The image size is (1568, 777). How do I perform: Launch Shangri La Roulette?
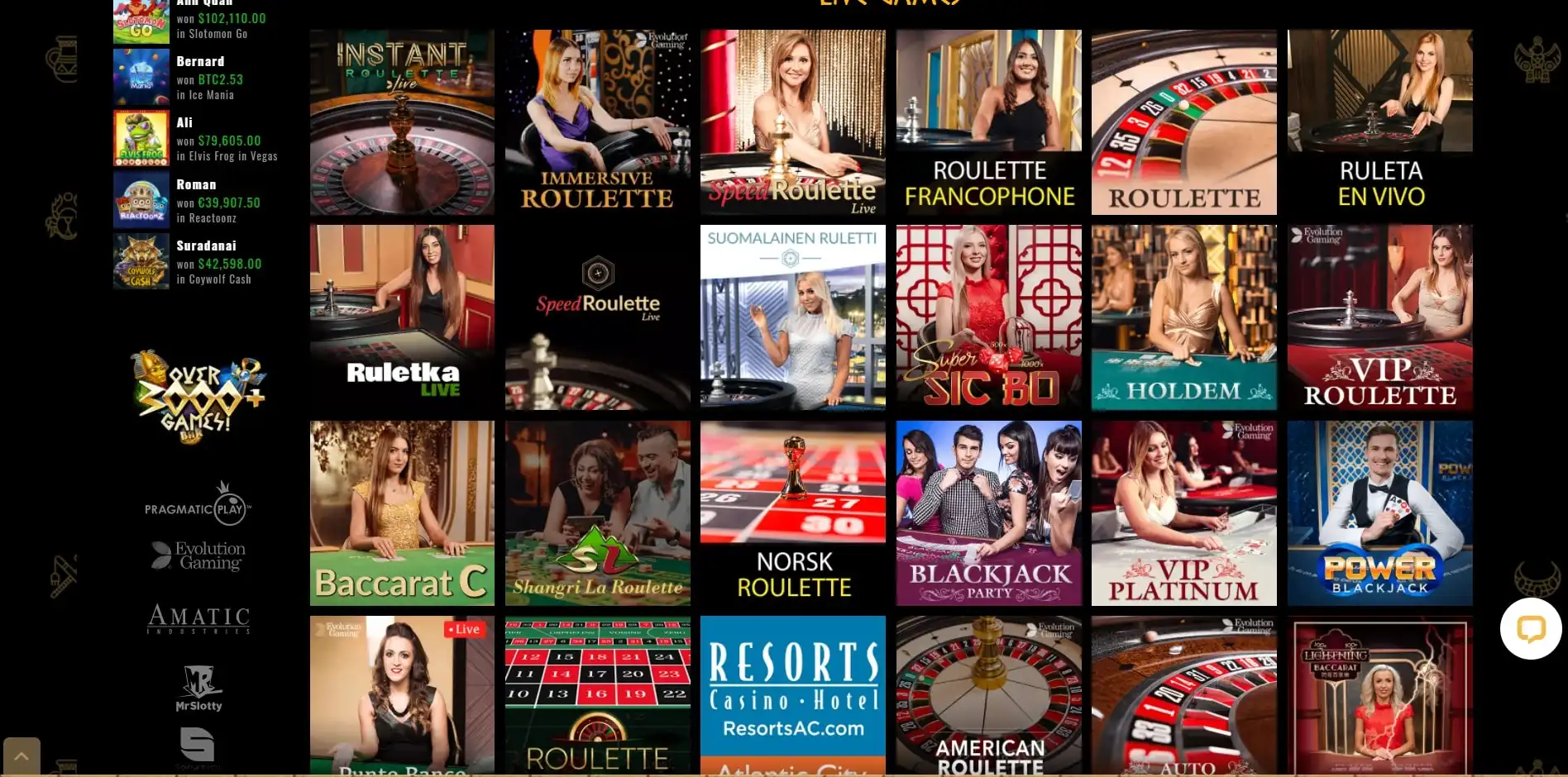[597, 512]
